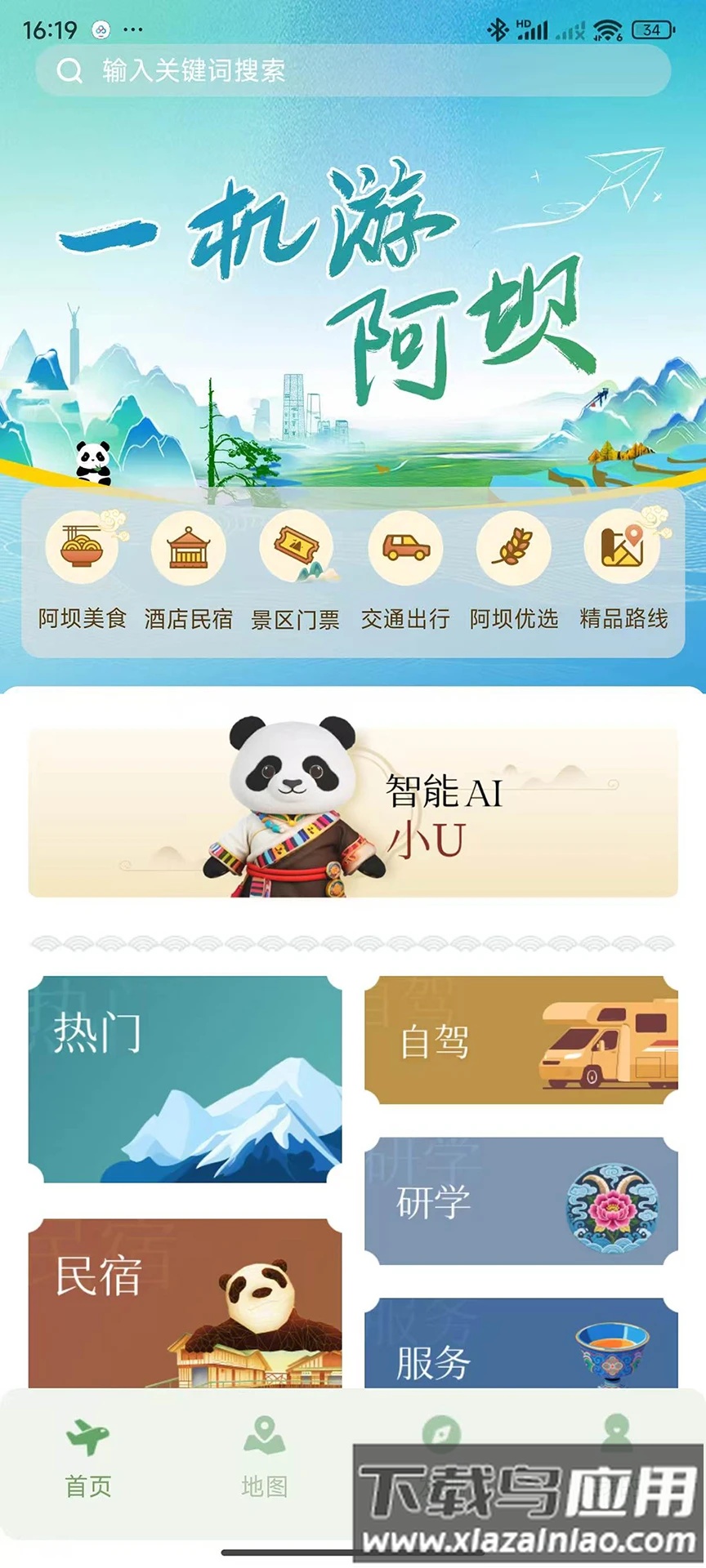Screen dimensions: 706x1568
Task: Open the 服务 services card
Action: pos(521,1343)
